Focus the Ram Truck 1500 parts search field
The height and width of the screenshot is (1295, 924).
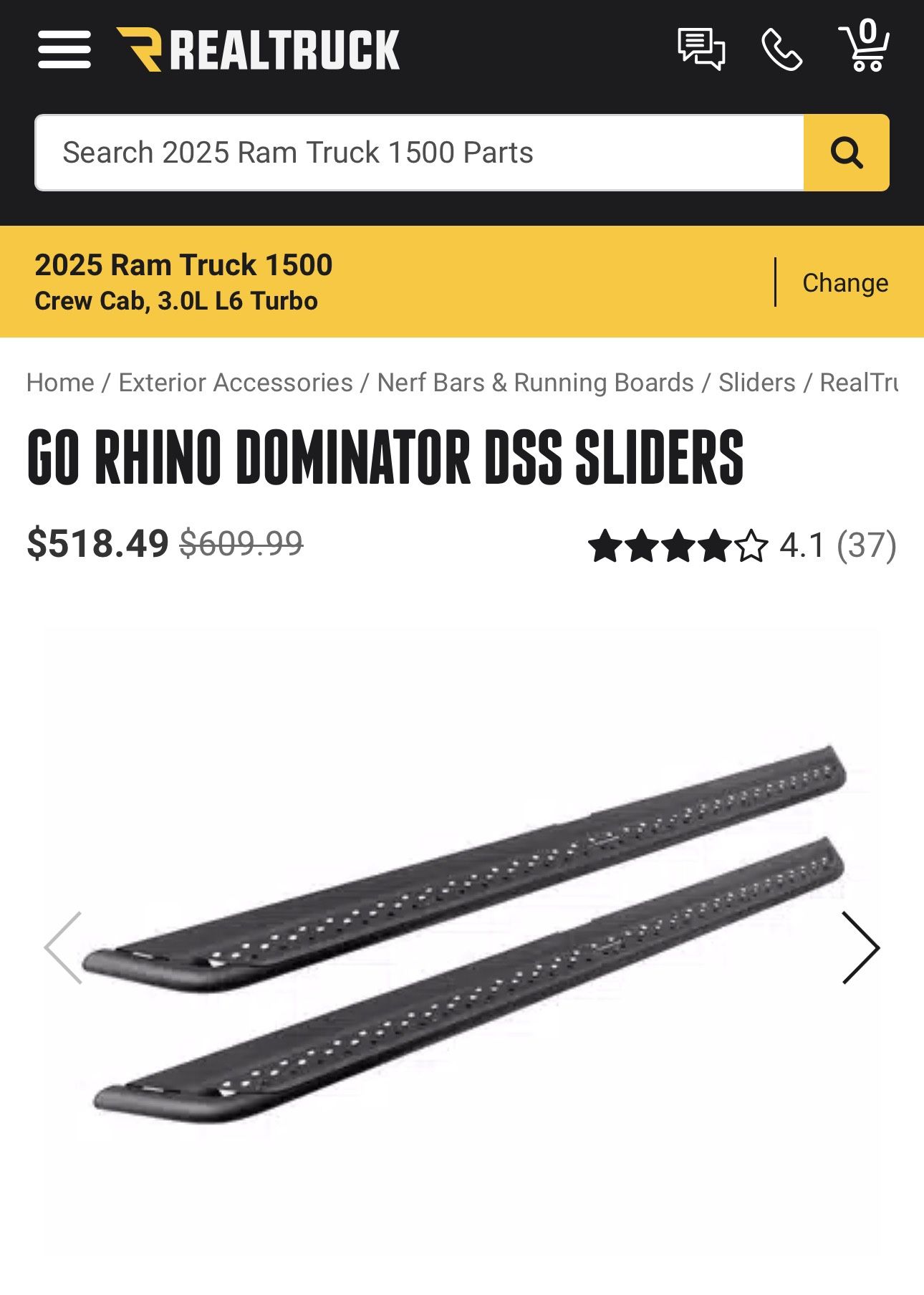(x=419, y=153)
